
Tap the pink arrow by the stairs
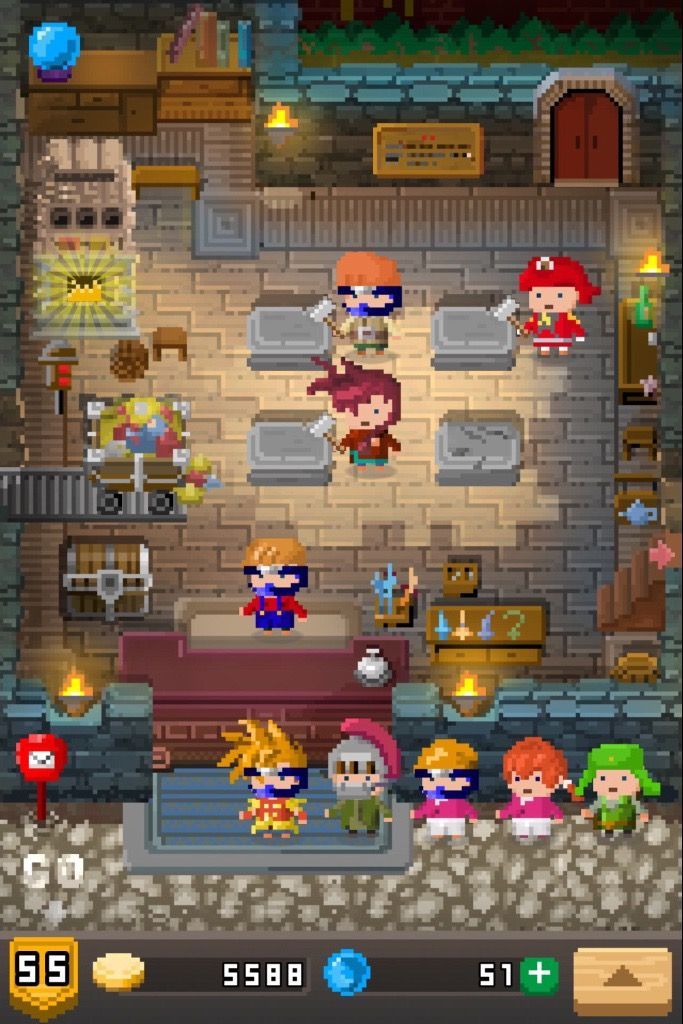(x=661, y=553)
